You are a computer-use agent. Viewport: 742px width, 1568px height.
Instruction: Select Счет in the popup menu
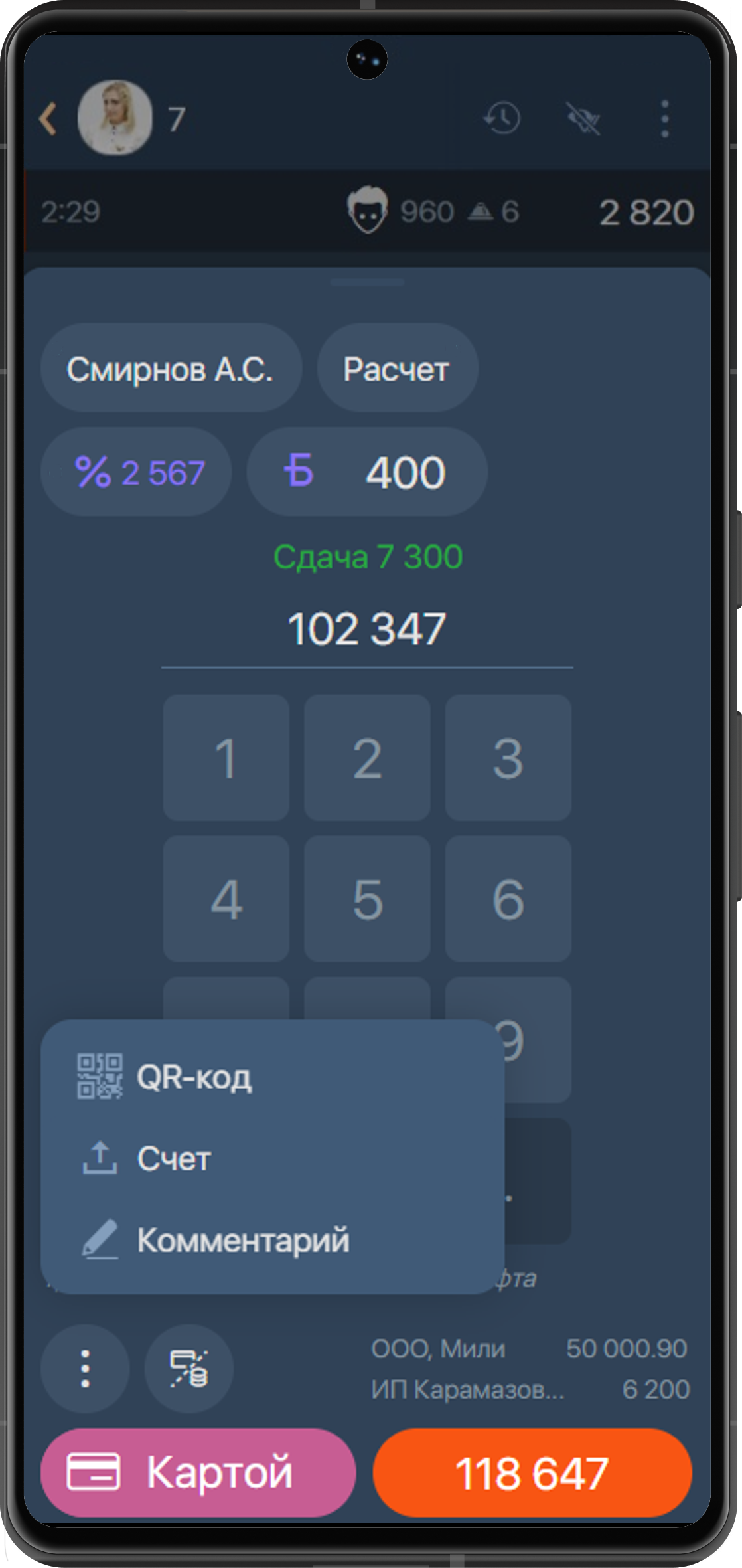point(173,1158)
